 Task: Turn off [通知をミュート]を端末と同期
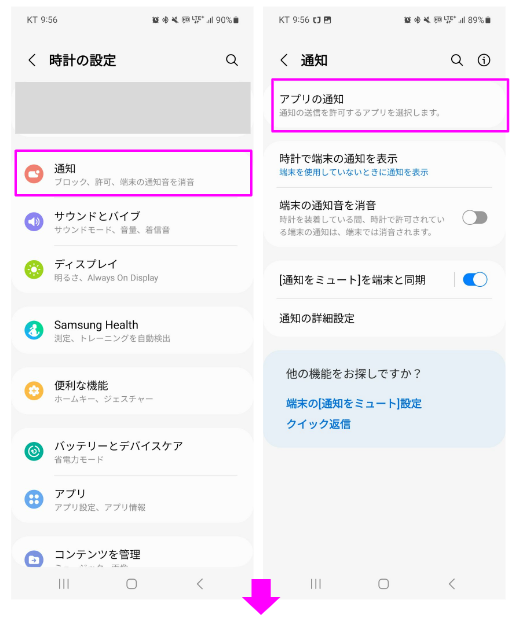point(474,279)
